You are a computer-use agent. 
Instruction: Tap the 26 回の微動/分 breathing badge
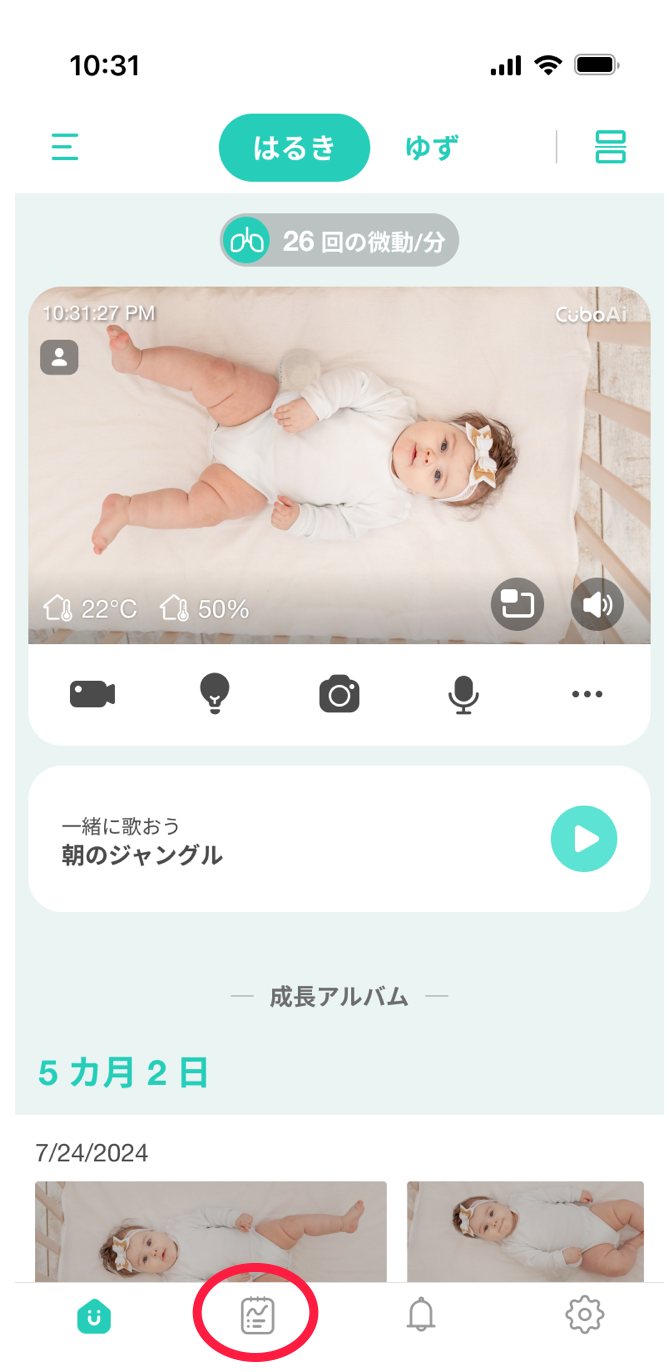pyautogui.click(x=339, y=241)
